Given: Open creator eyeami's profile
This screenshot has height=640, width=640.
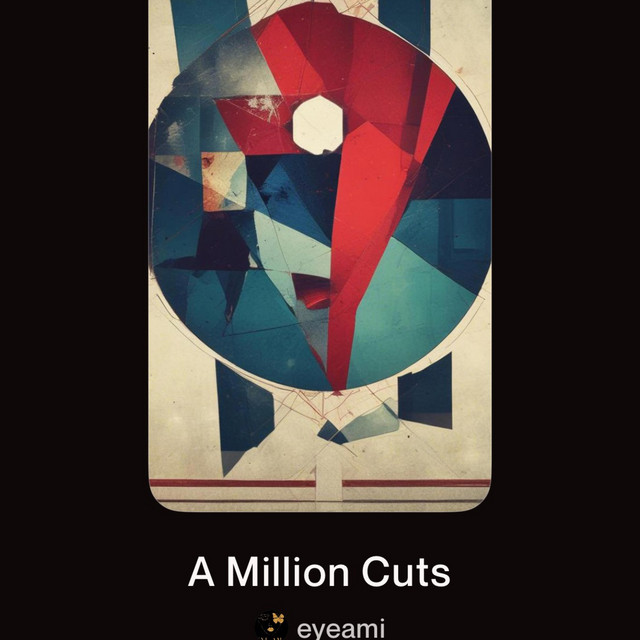Looking at the screenshot, I should (x=320, y=628).
